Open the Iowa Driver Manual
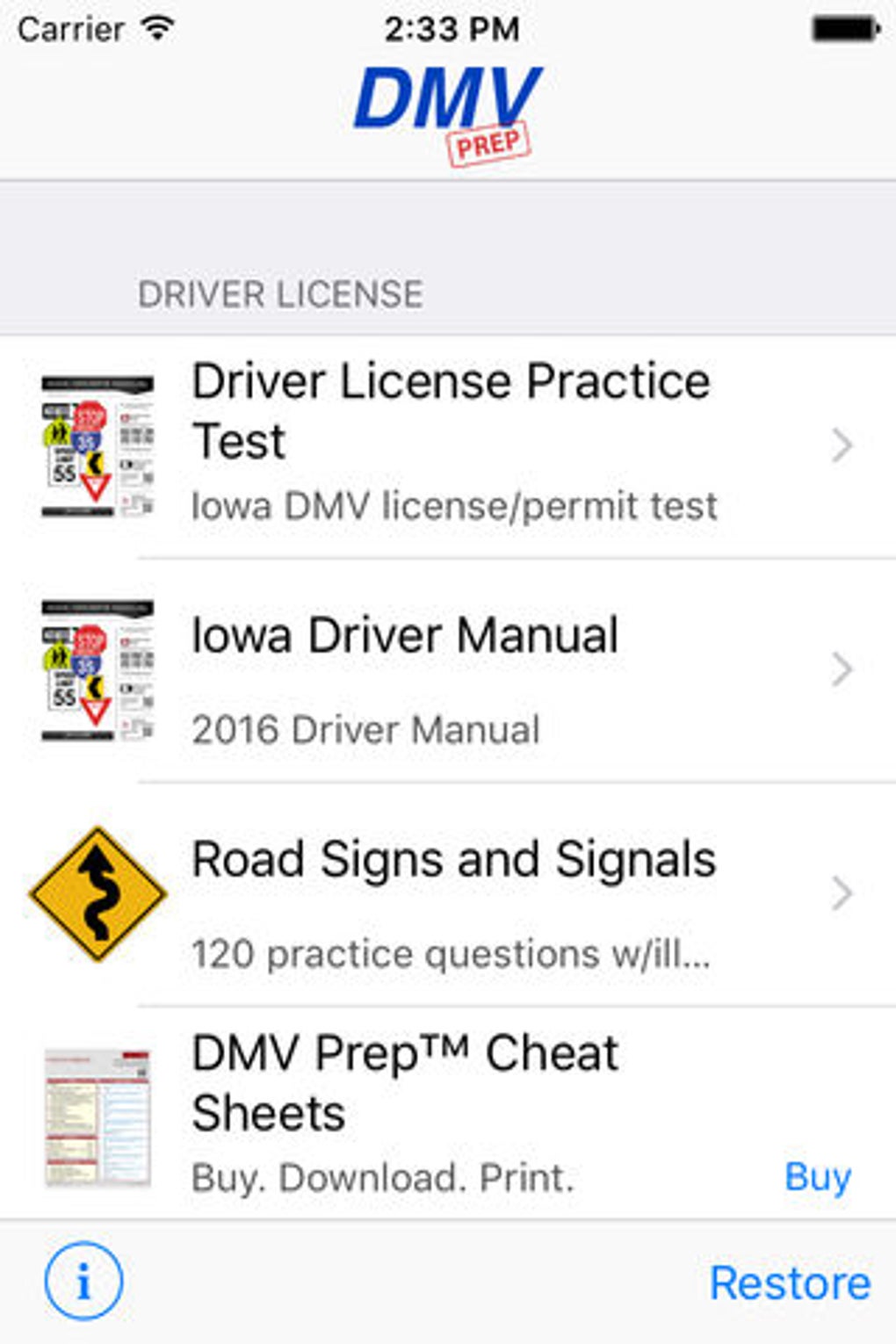 [450, 671]
